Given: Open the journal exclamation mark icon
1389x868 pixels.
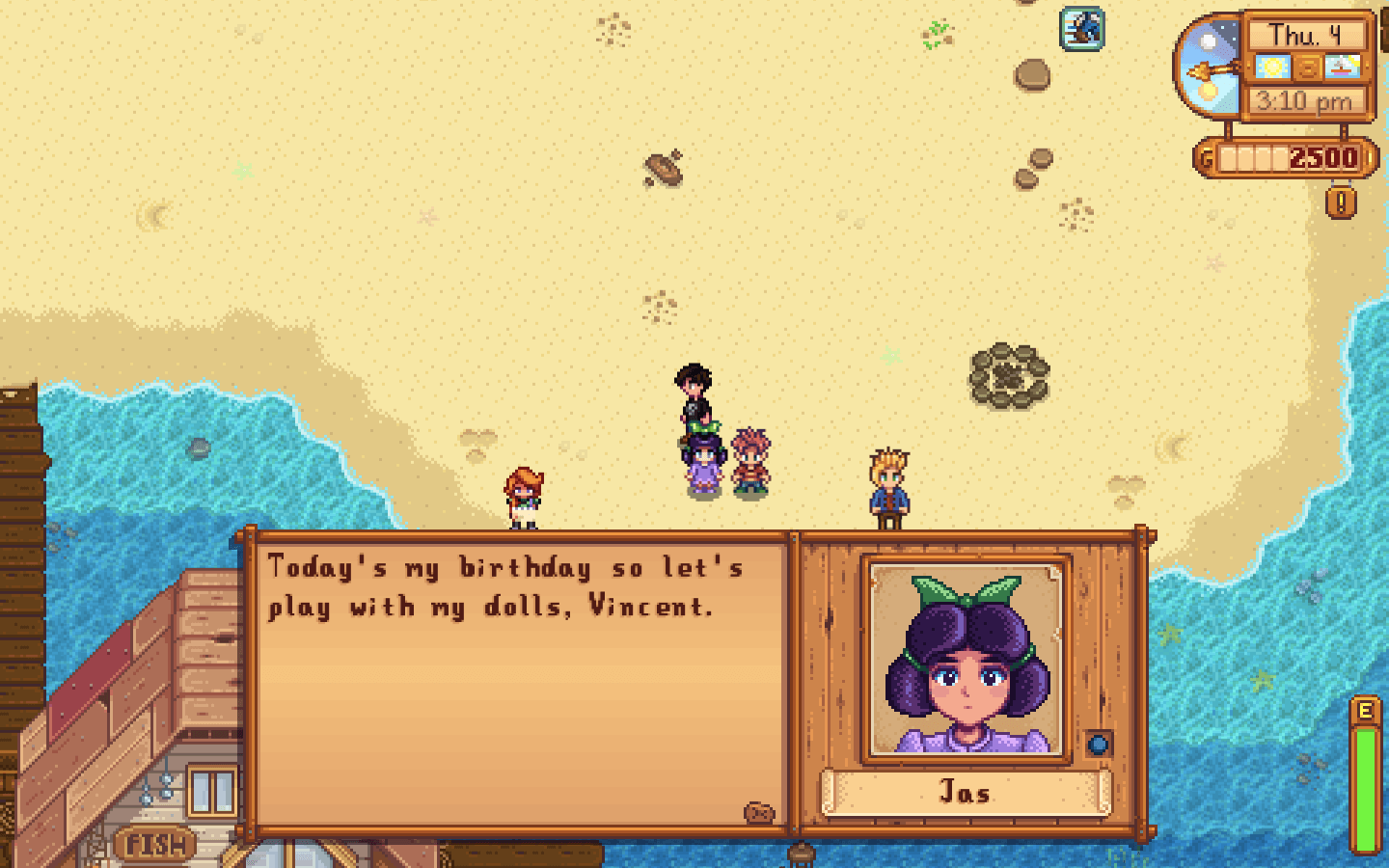Looking at the screenshot, I should click(1341, 203).
